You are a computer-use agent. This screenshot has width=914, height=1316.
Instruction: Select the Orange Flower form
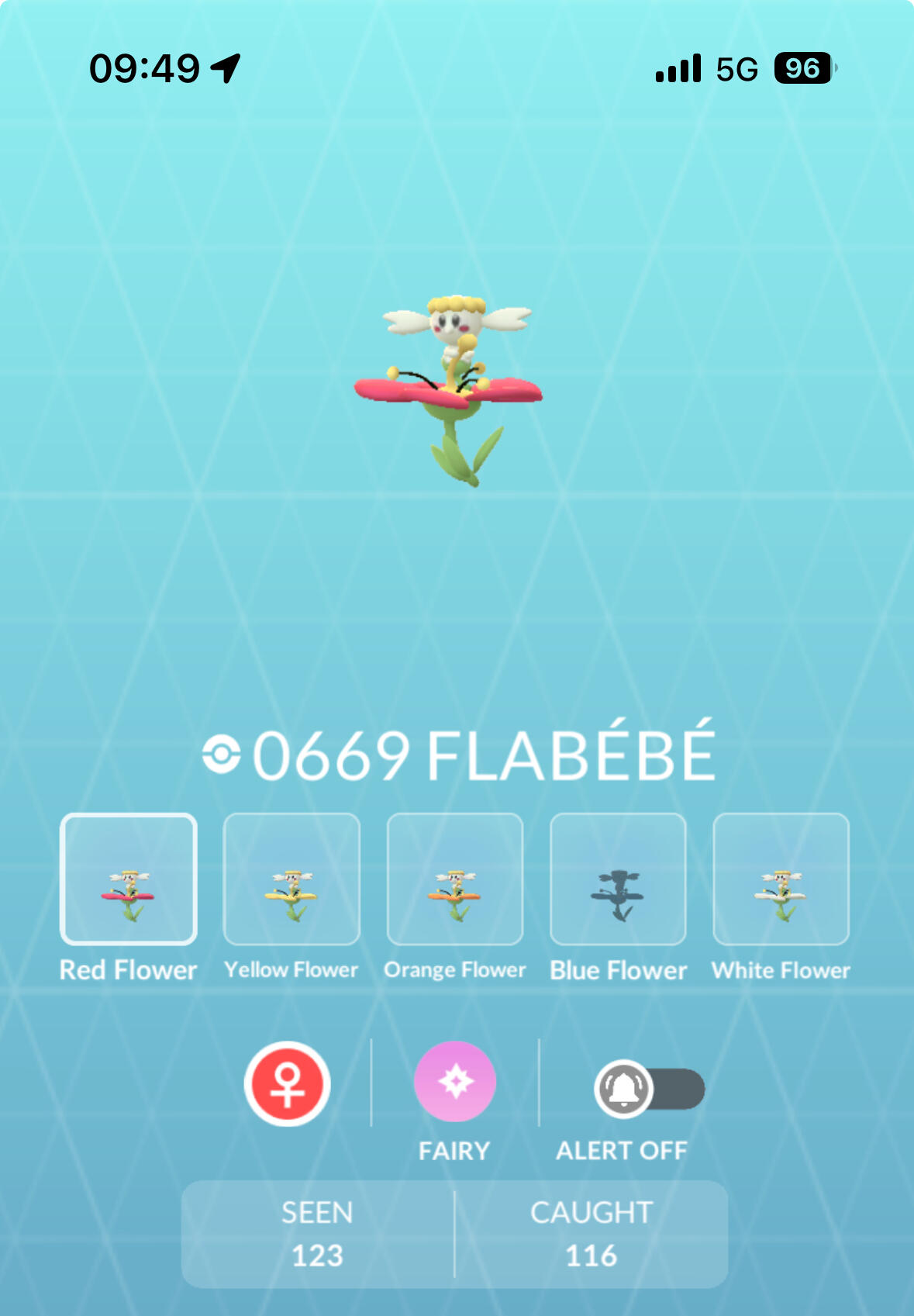pyautogui.click(x=455, y=879)
